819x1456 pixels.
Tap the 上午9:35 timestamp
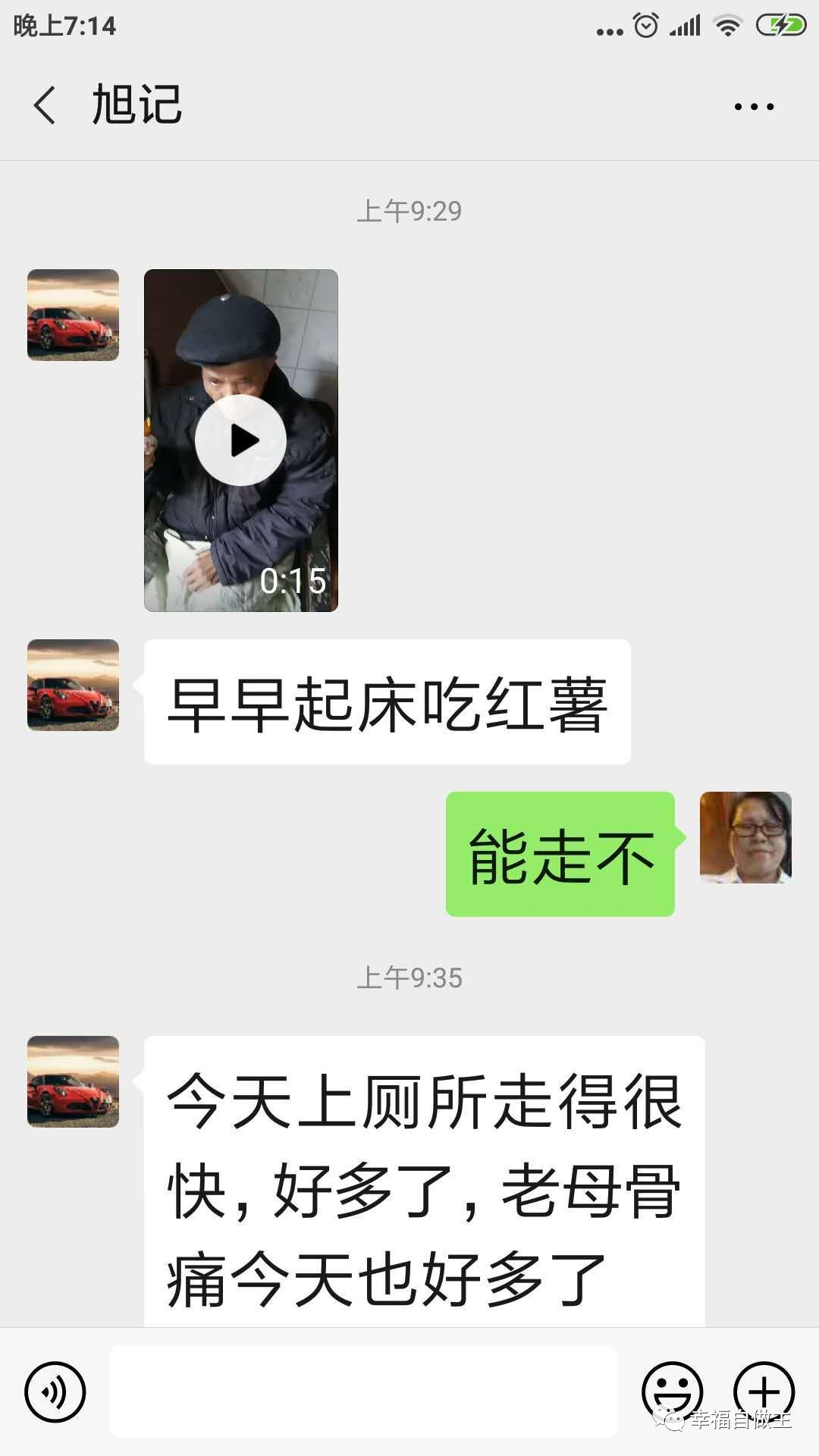pyautogui.click(x=409, y=978)
